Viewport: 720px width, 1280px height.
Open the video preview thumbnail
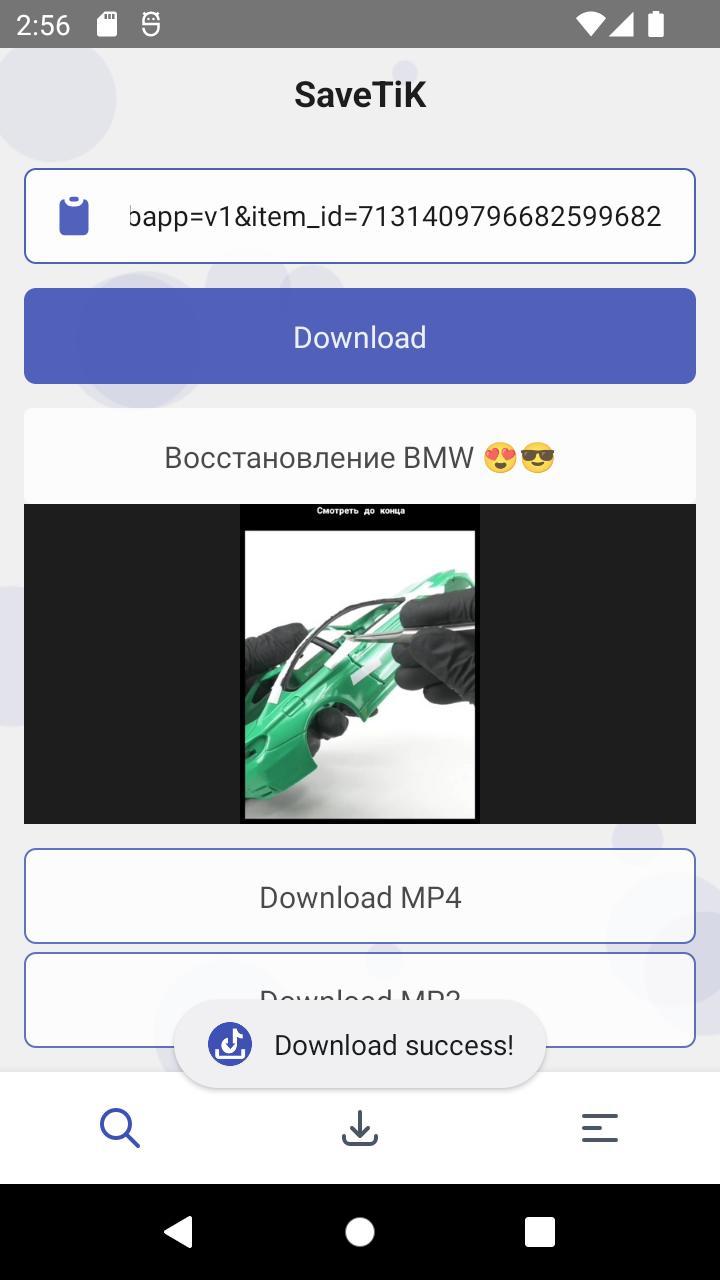click(x=359, y=663)
